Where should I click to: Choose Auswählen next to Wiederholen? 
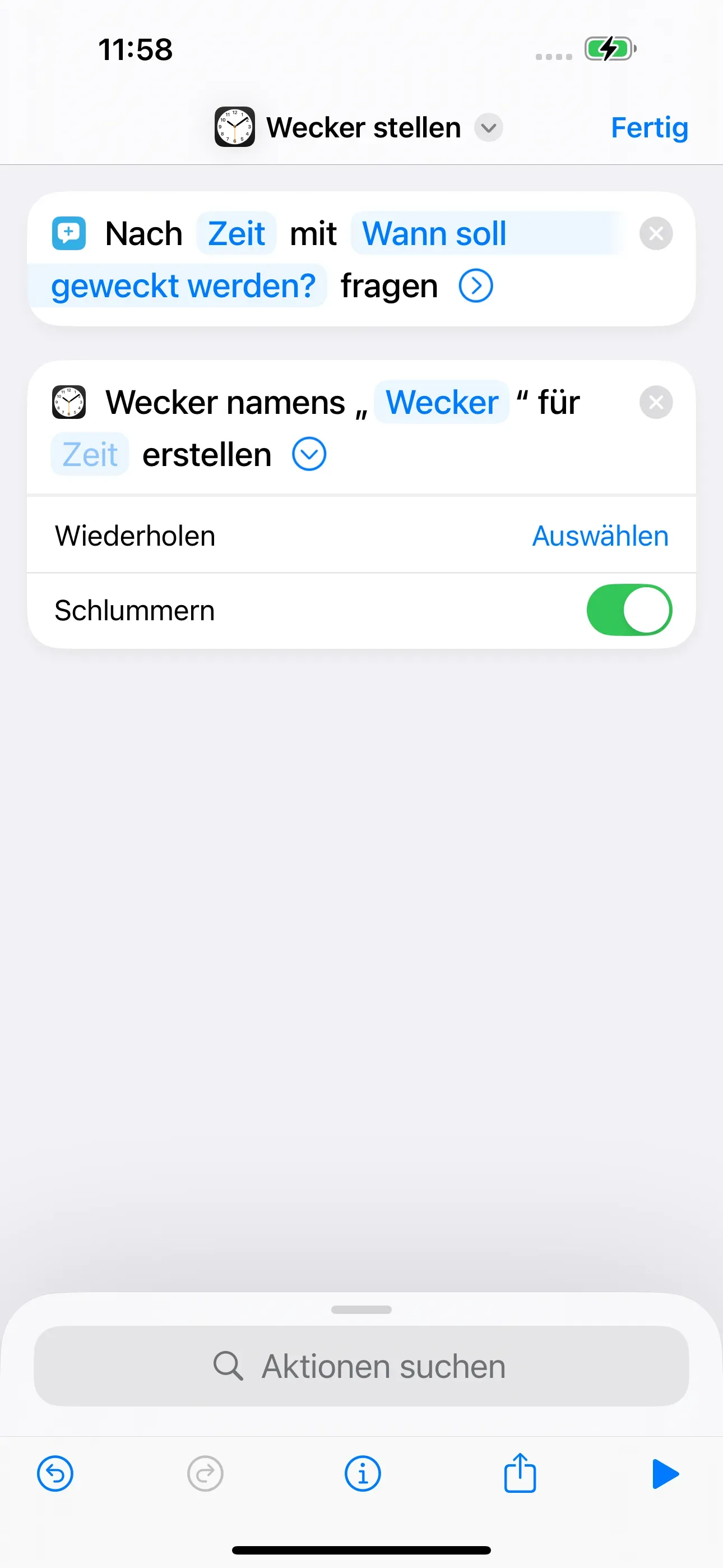pyautogui.click(x=600, y=536)
